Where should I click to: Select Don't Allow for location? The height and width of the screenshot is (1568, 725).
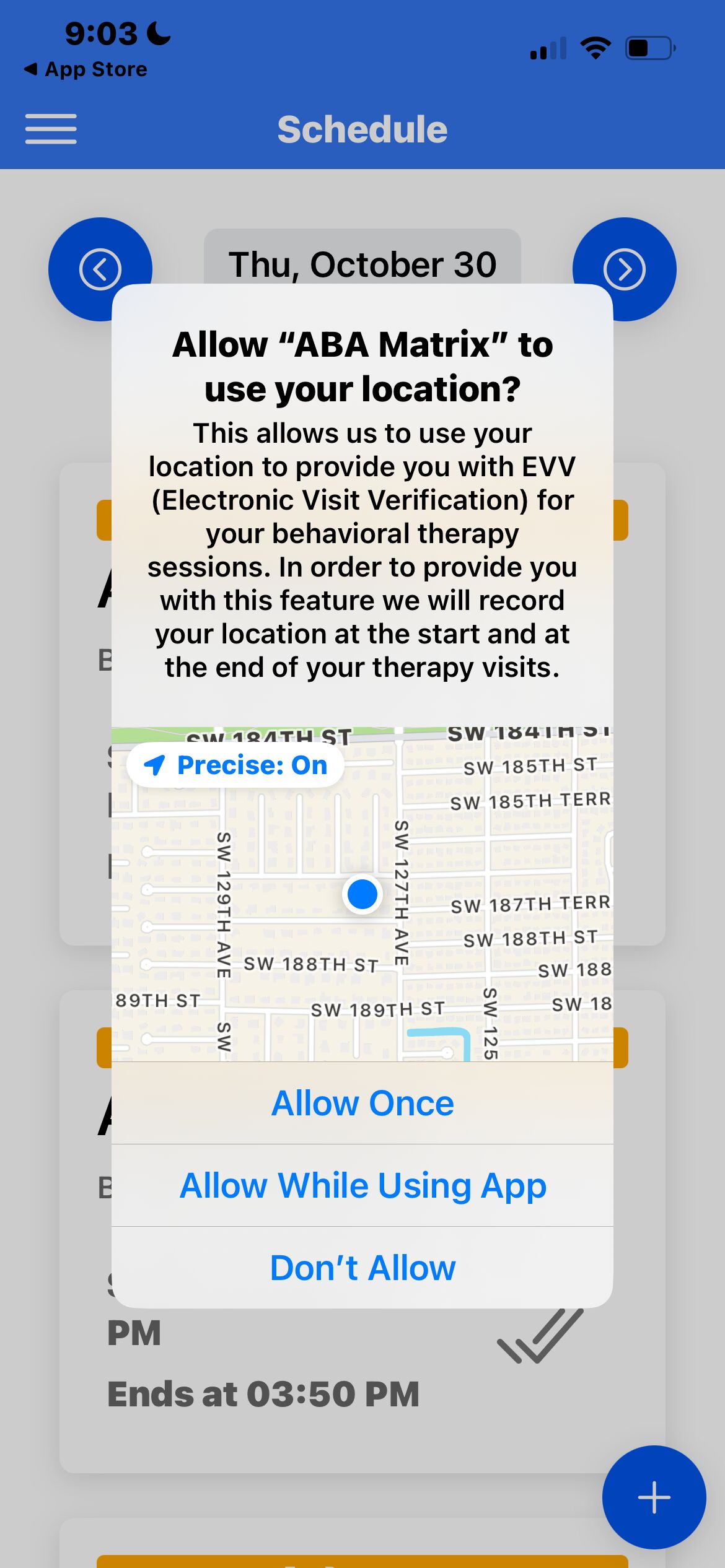(x=362, y=1268)
